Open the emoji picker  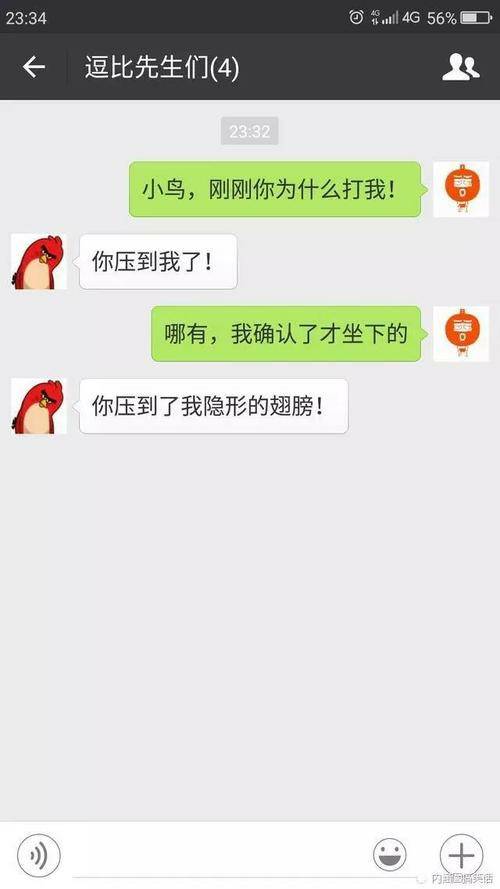(389, 856)
